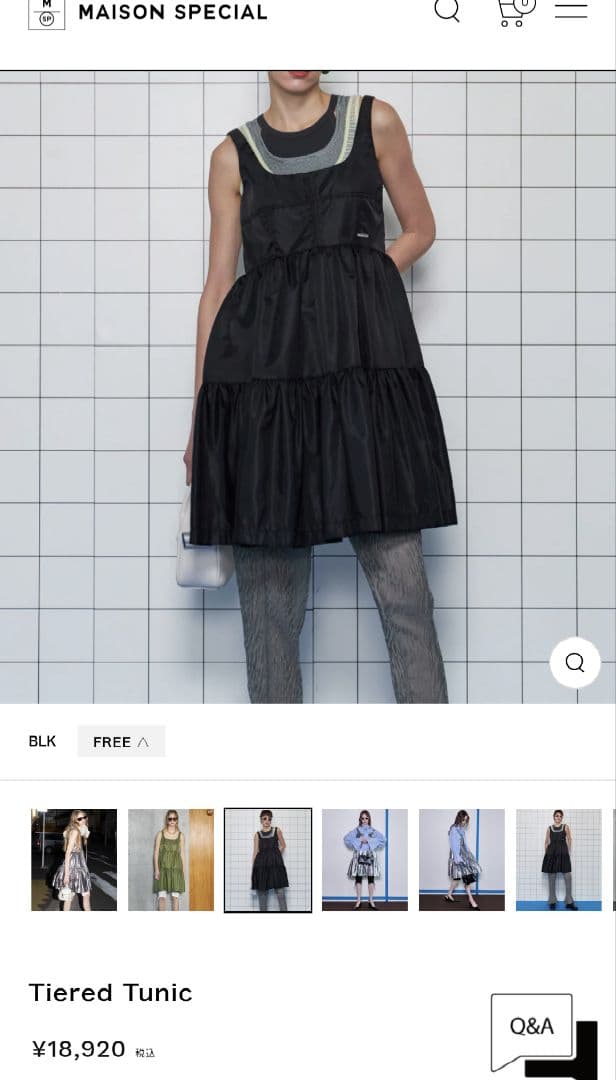
Task: Open the shopping cart
Action: pos(513,10)
